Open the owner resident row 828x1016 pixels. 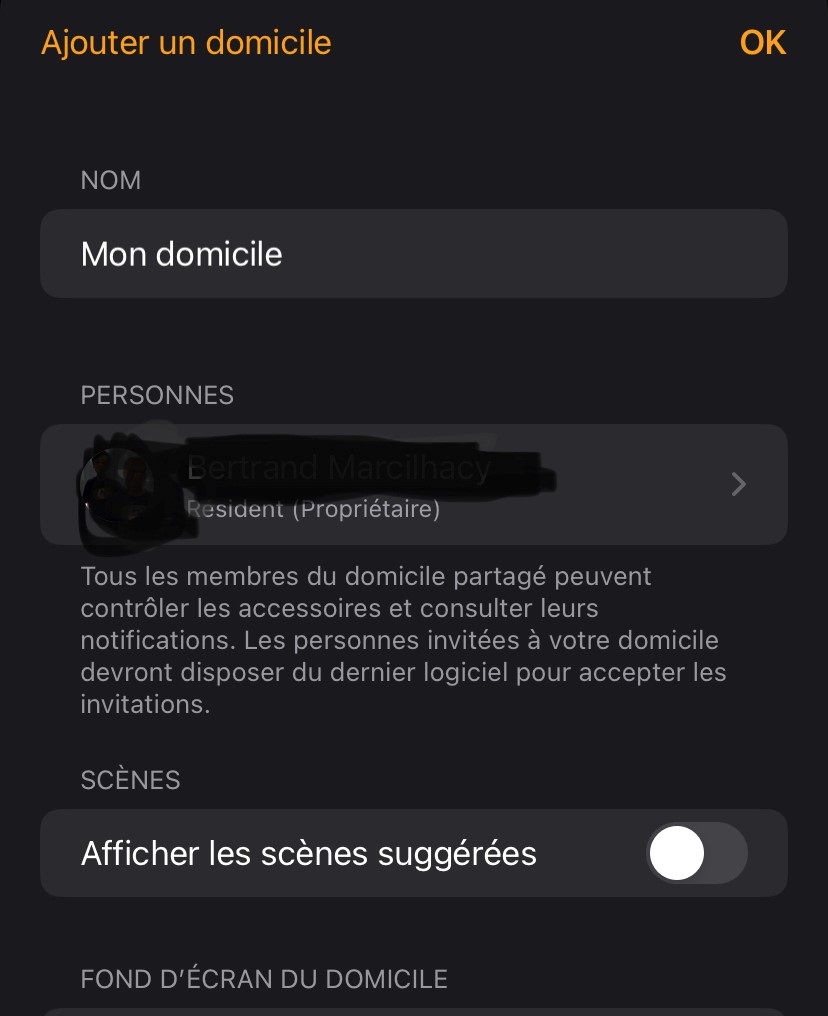413,485
